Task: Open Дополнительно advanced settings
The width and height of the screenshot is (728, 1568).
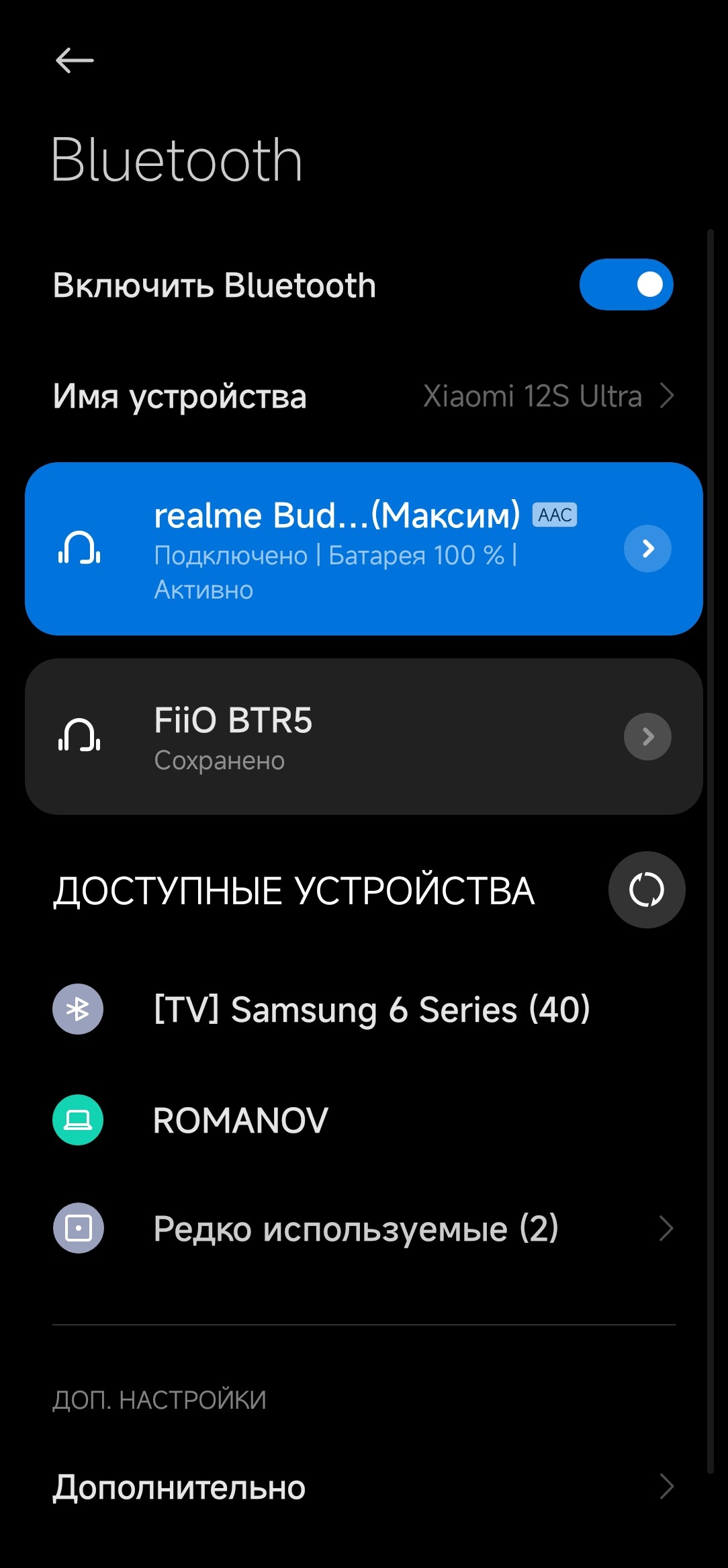Action: pyautogui.click(x=363, y=1487)
